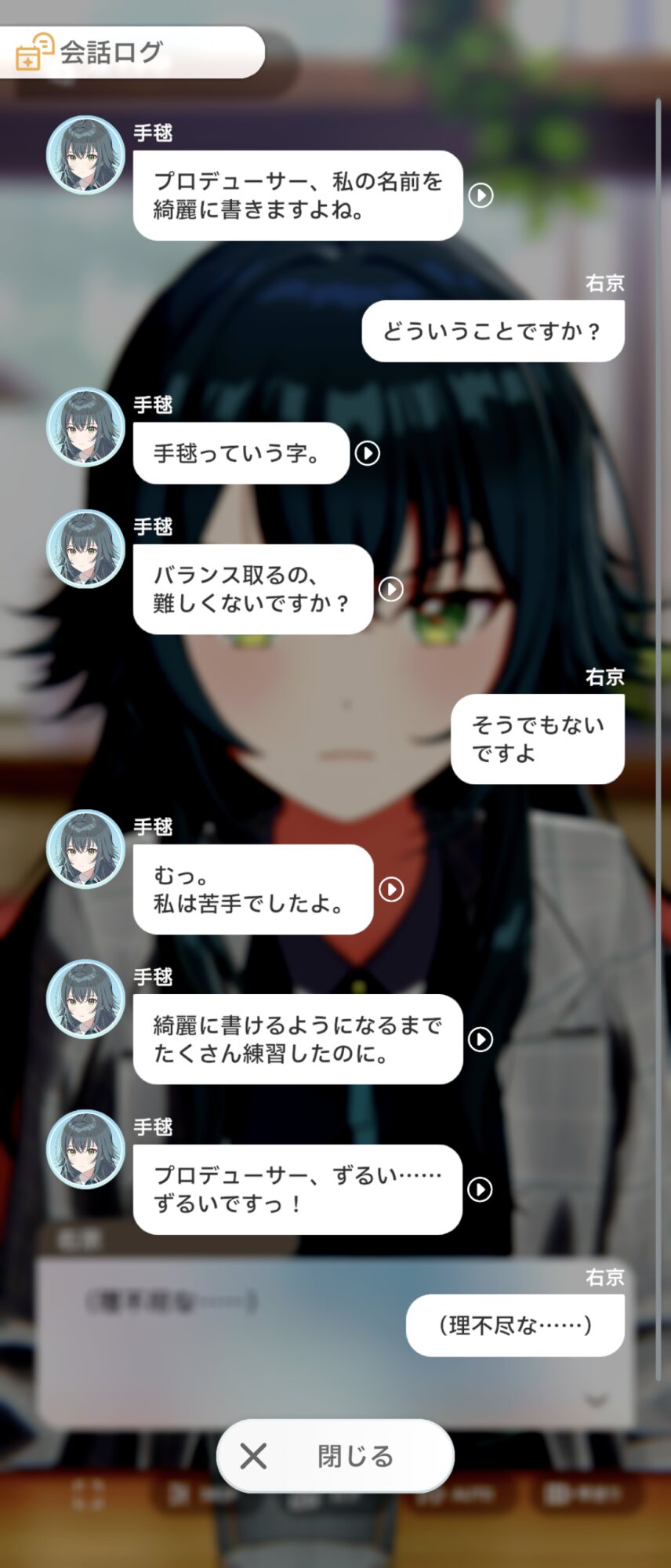The height and width of the screenshot is (1568, 671).
Task: Play voice for たくさん練習したのに line
Action: point(481,1040)
